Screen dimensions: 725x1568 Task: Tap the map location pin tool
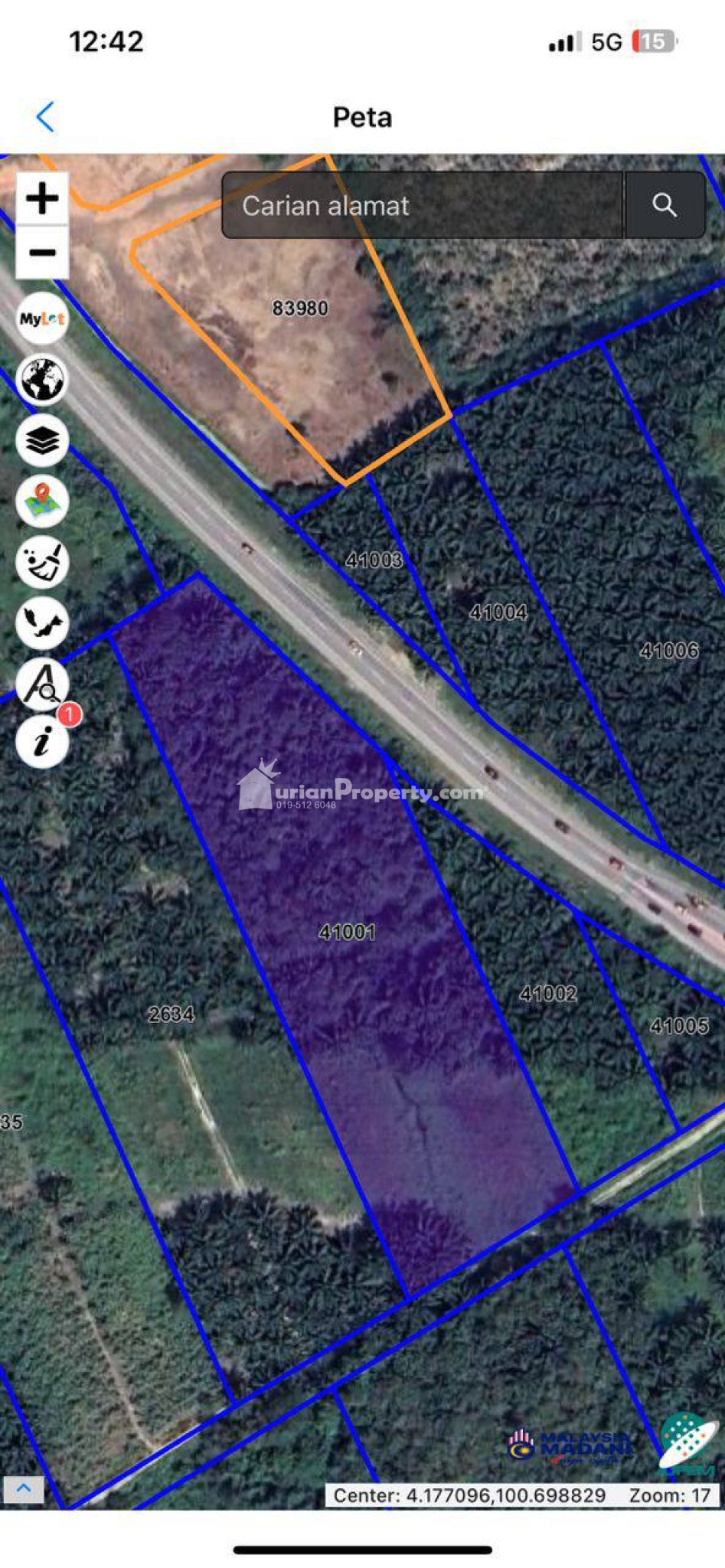(42, 501)
